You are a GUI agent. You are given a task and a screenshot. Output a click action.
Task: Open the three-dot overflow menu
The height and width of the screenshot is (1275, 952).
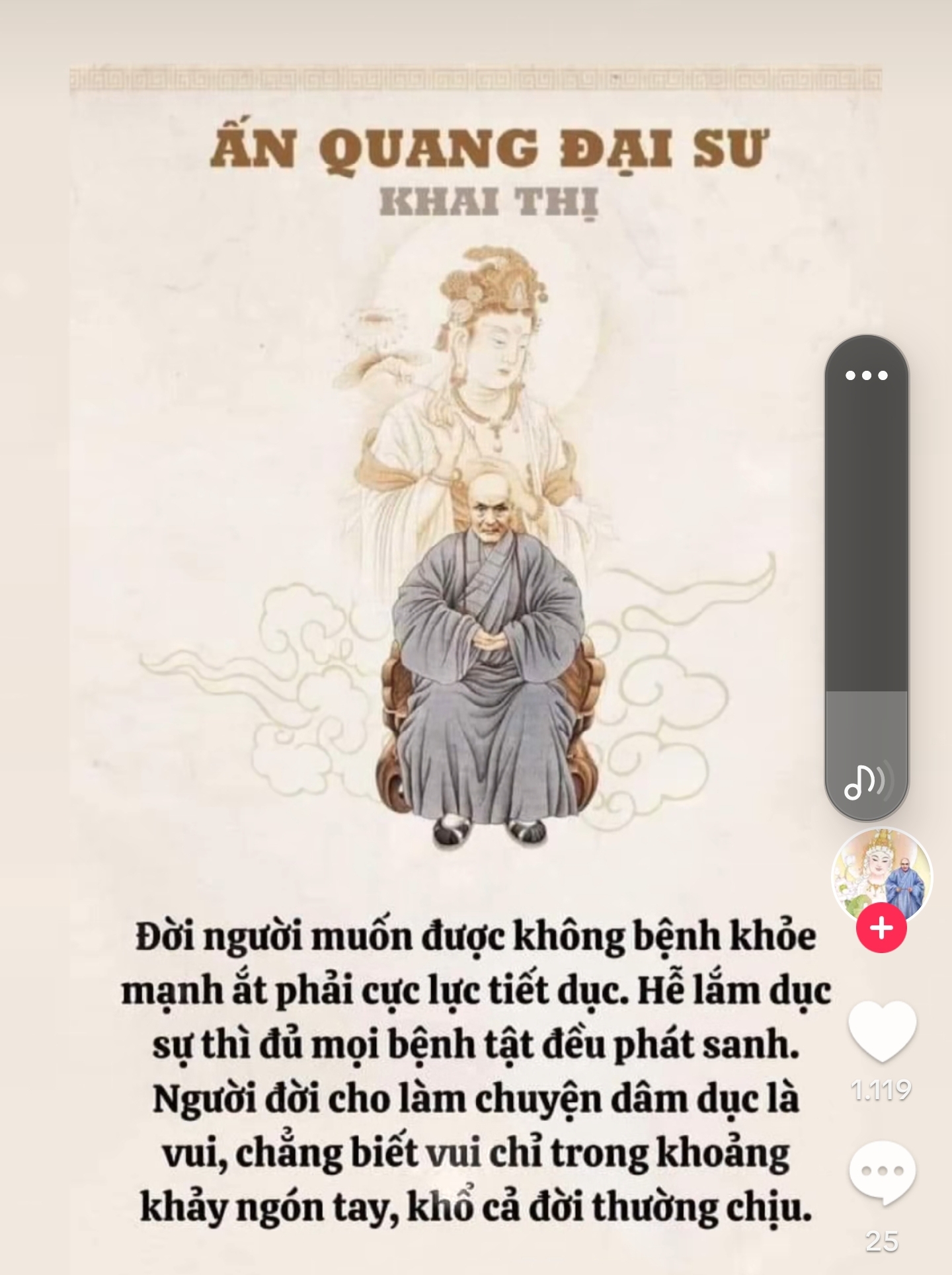866,375
